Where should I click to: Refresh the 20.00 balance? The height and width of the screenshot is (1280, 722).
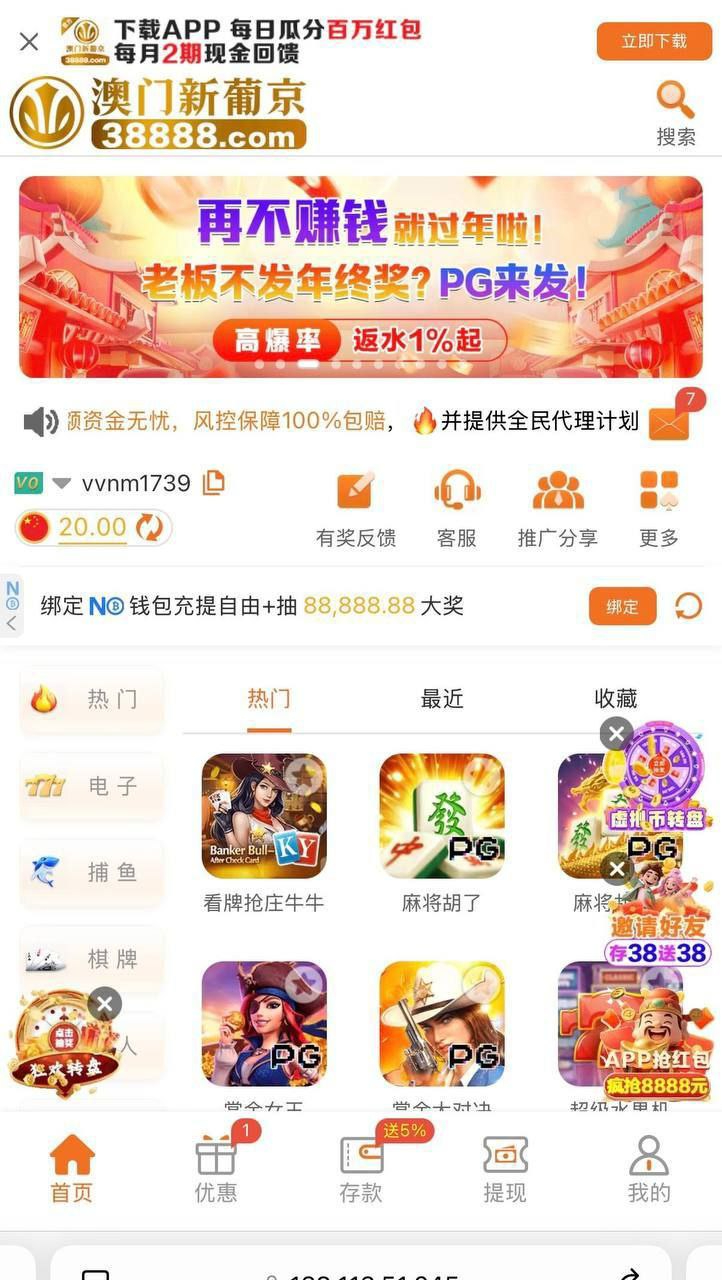coord(149,528)
